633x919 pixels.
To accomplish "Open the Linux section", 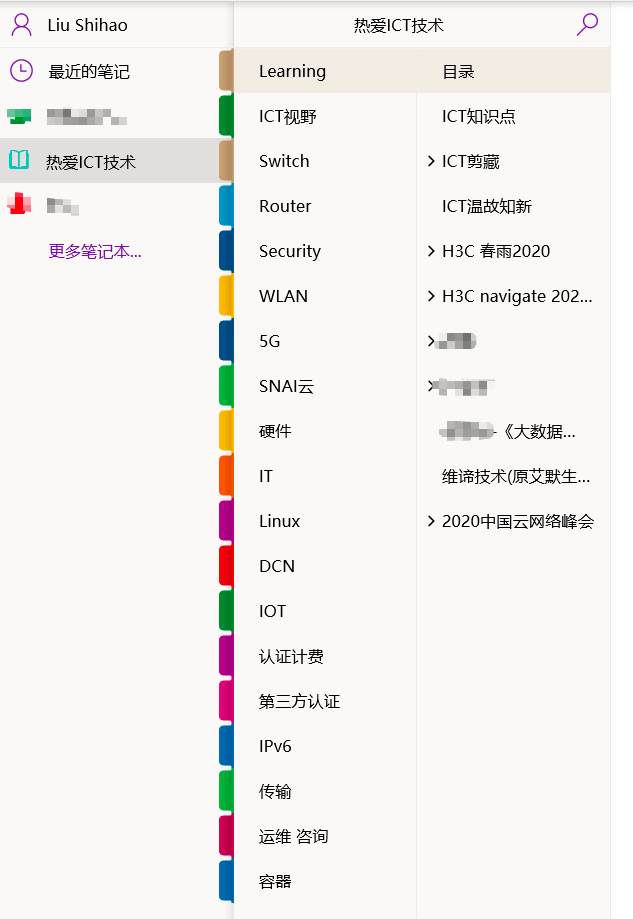I will click(279, 521).
